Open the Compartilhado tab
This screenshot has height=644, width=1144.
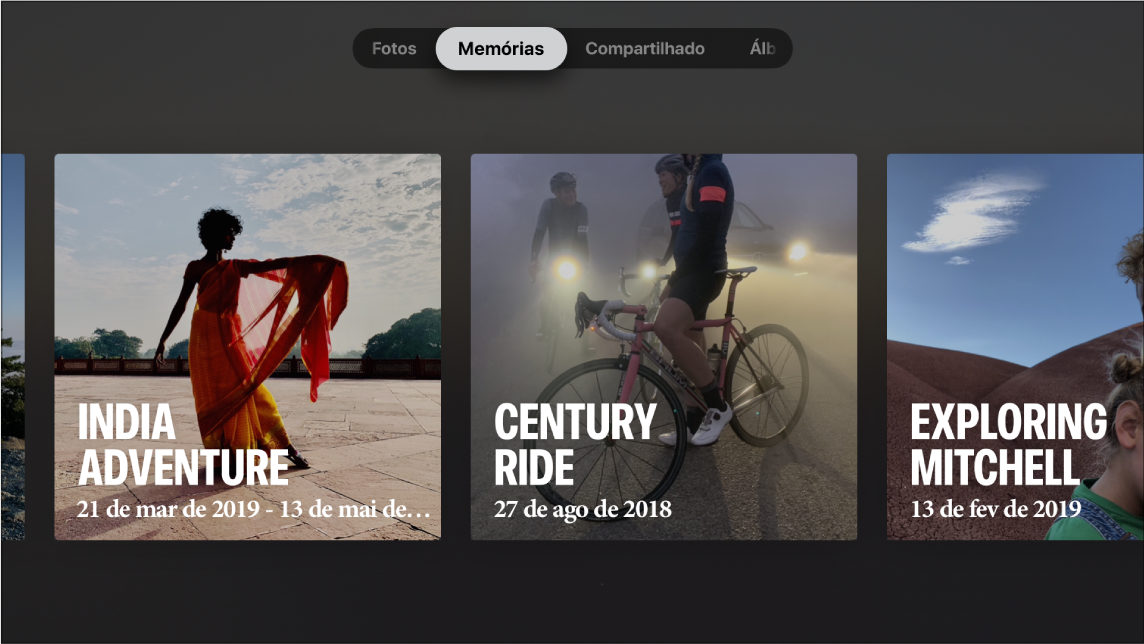click(x=644, y=48)
